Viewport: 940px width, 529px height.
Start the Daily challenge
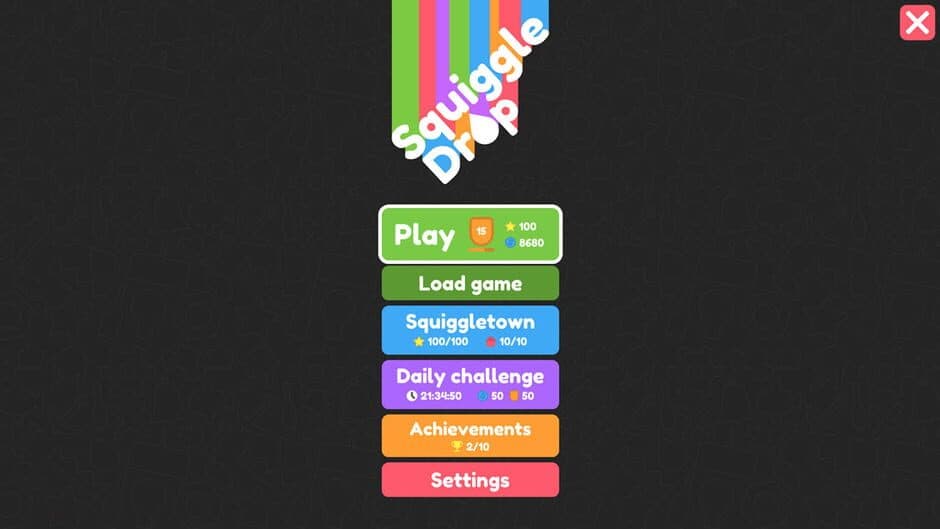coord(470,384)
